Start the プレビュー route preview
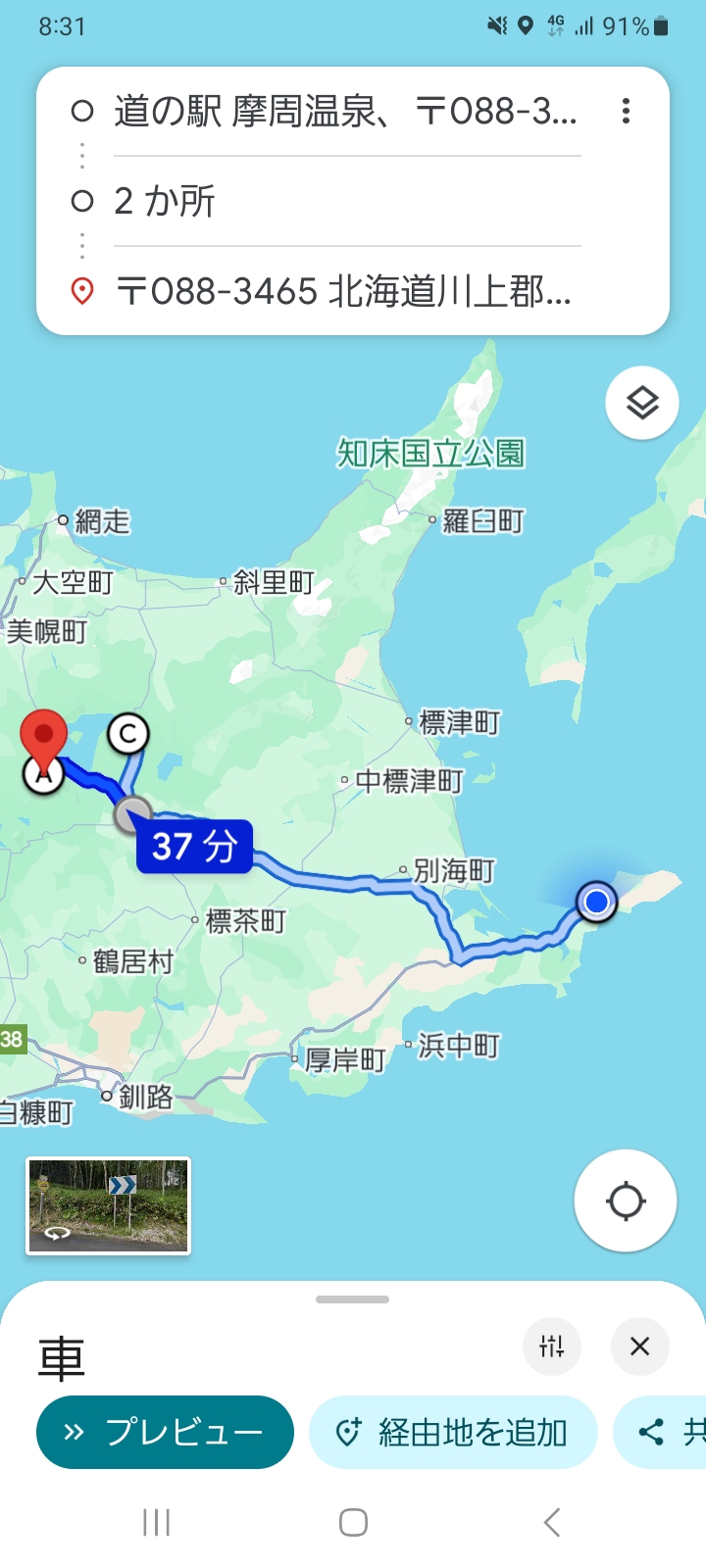This screenshot has width=706, height=1568. (165, 1432)
